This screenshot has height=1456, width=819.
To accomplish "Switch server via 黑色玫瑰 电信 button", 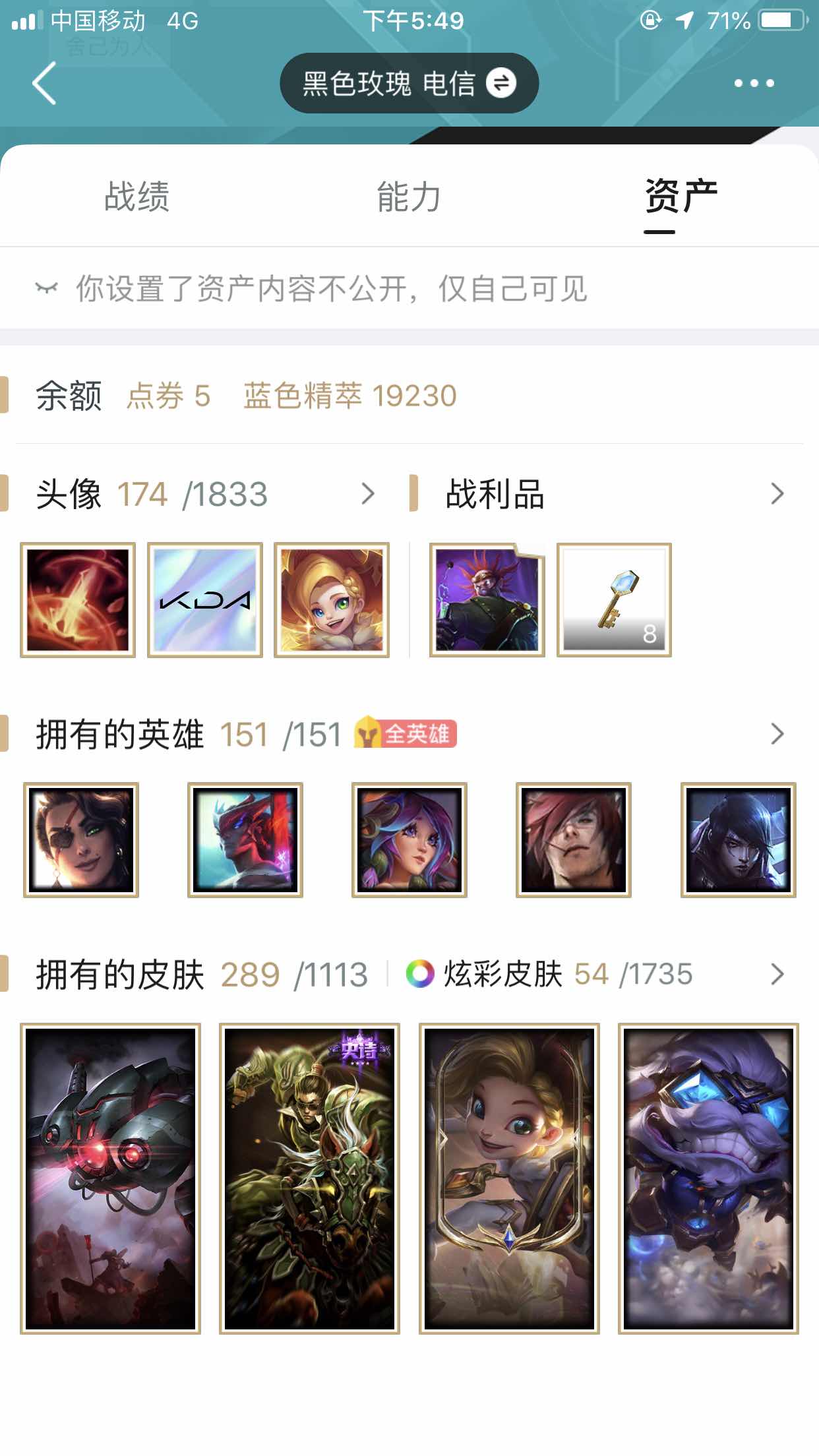I will click(409, 84).
